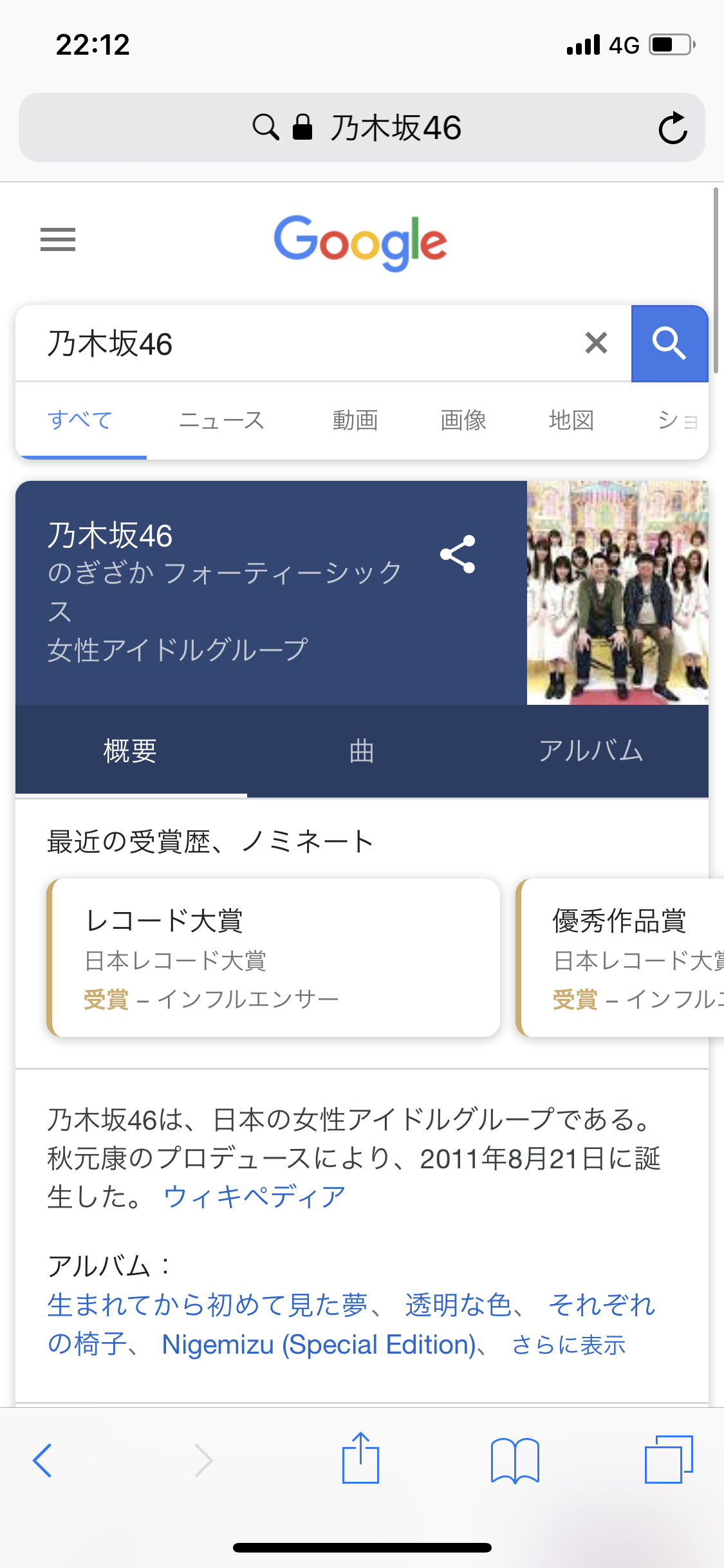Open the Google hamburger menu
Image resolution: width=724 pixels, height=1568 pixels.
coord(58,239)
